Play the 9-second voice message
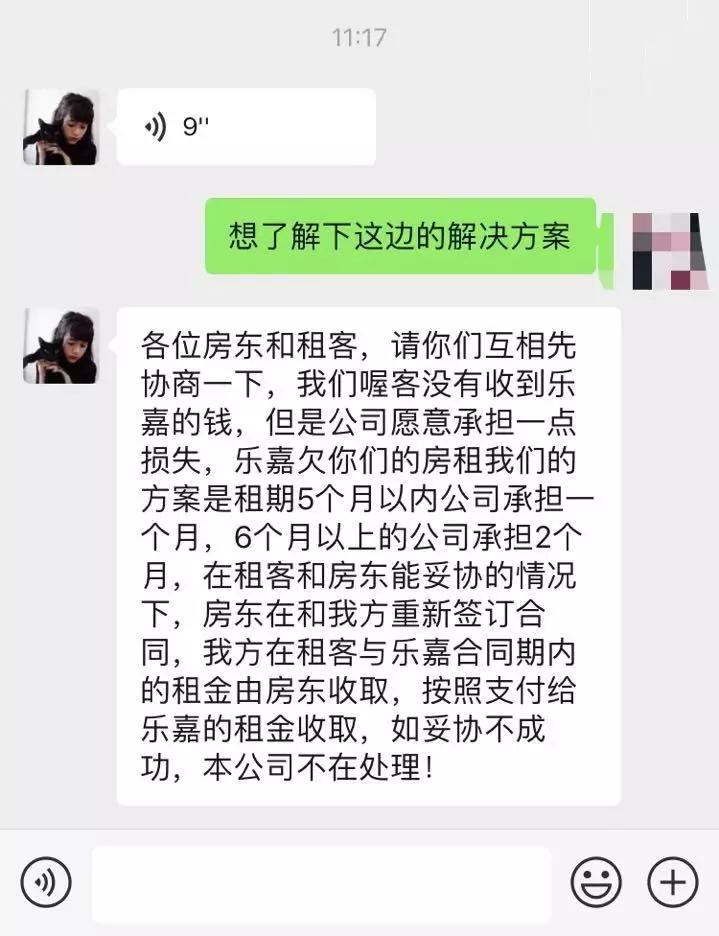Image resolution: width=719 pixels, height=936 pixels. [245, 127]
